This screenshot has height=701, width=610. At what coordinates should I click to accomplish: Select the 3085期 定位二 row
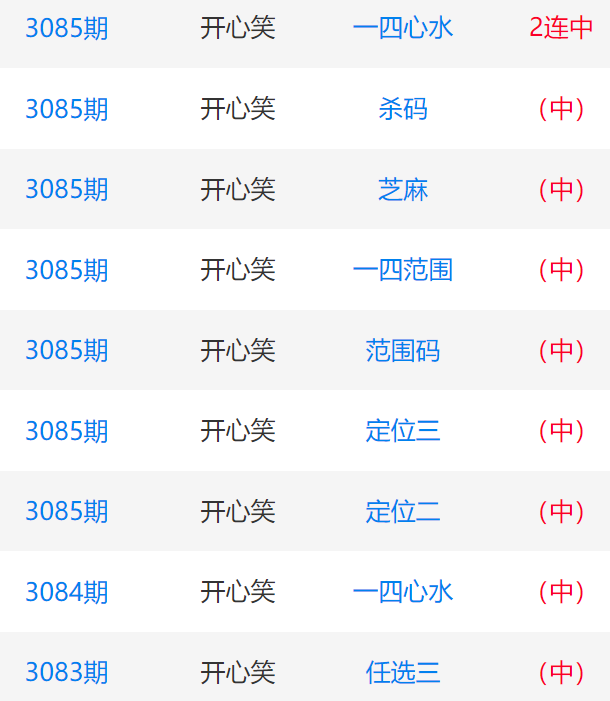tap(403, 511)
